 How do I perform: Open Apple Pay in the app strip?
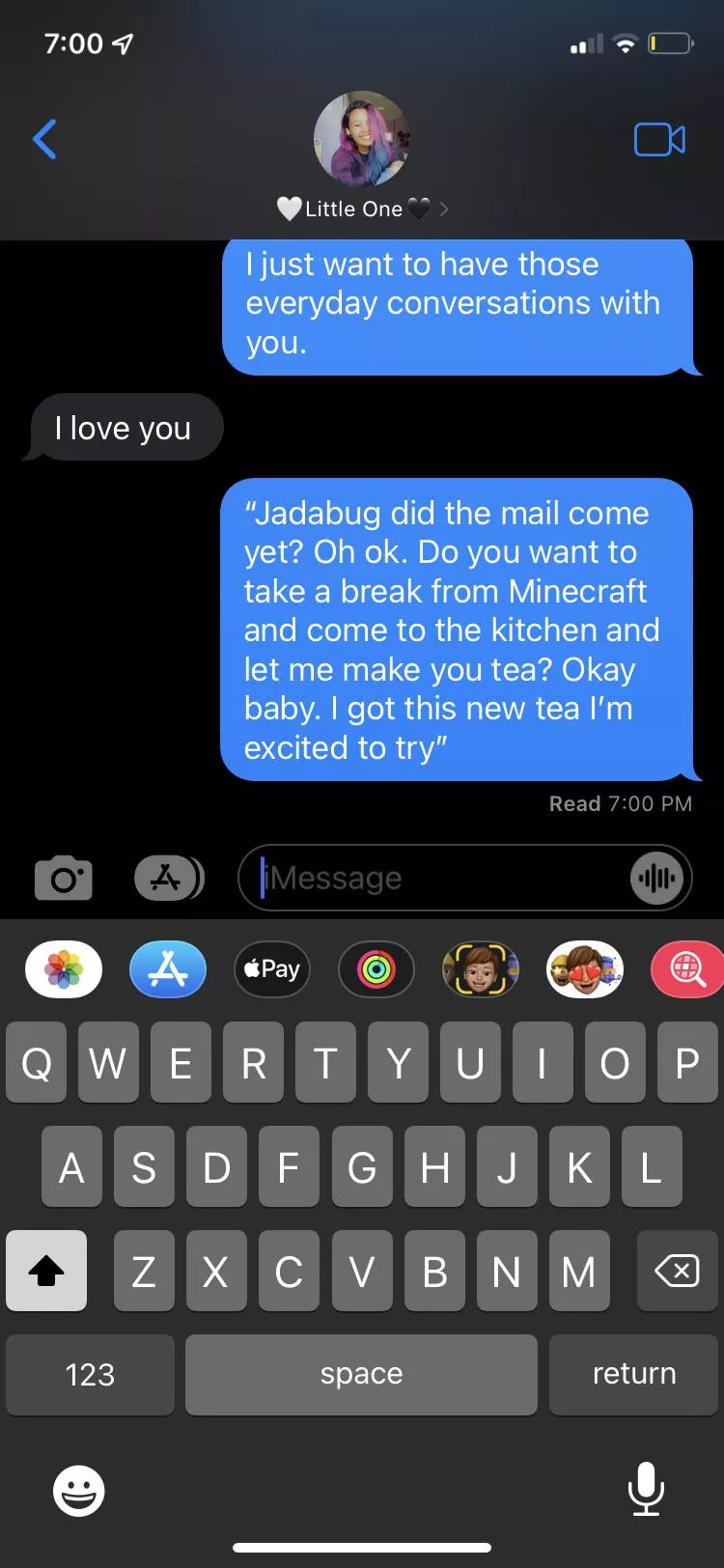click(272, 968)
